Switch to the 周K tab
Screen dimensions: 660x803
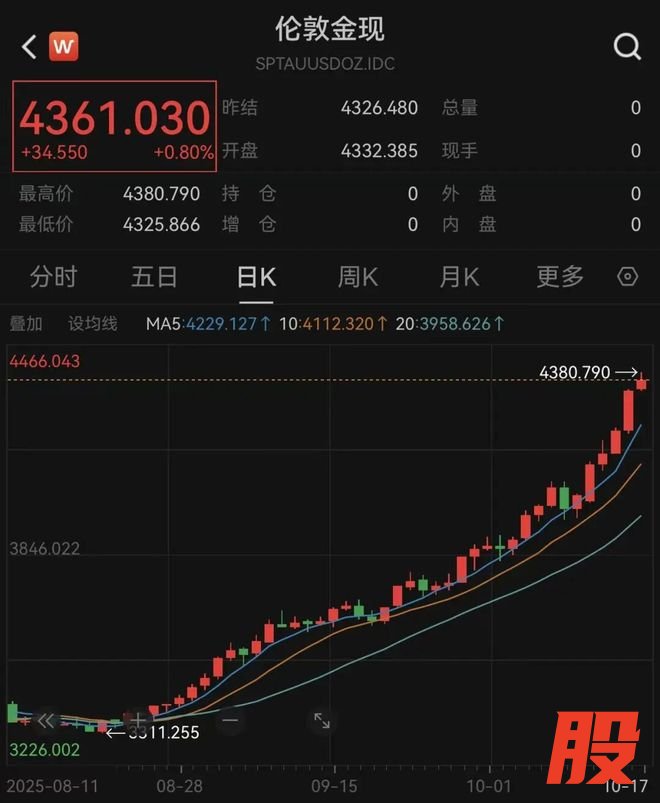(x=357, y=277)
